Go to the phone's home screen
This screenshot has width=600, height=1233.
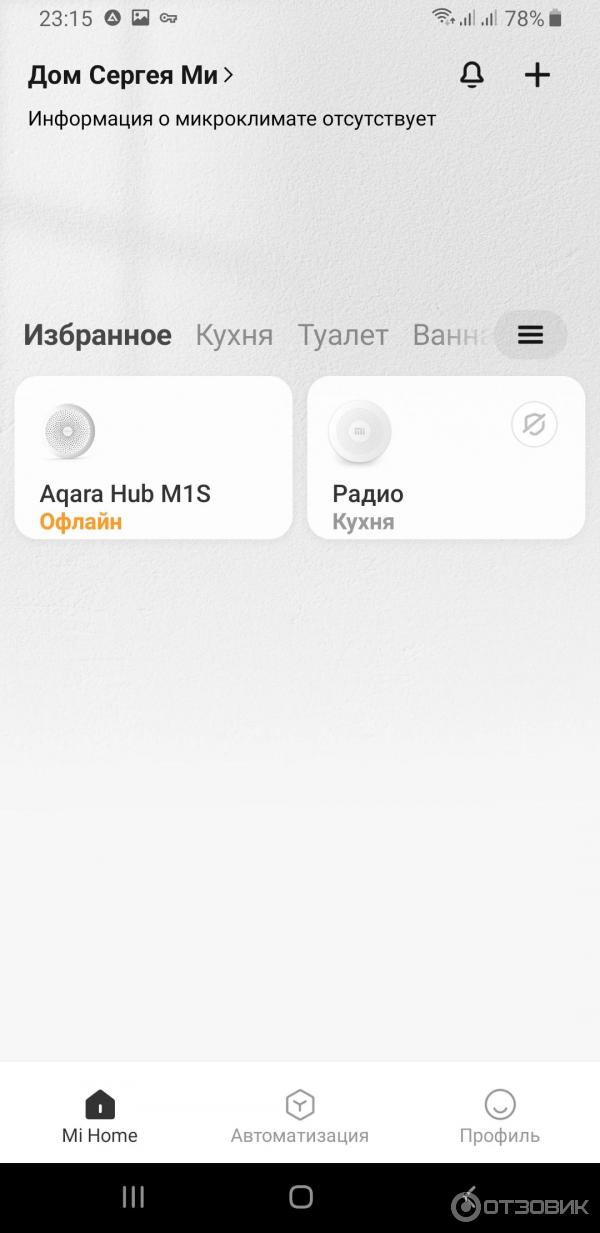[x=300, y=1197]
